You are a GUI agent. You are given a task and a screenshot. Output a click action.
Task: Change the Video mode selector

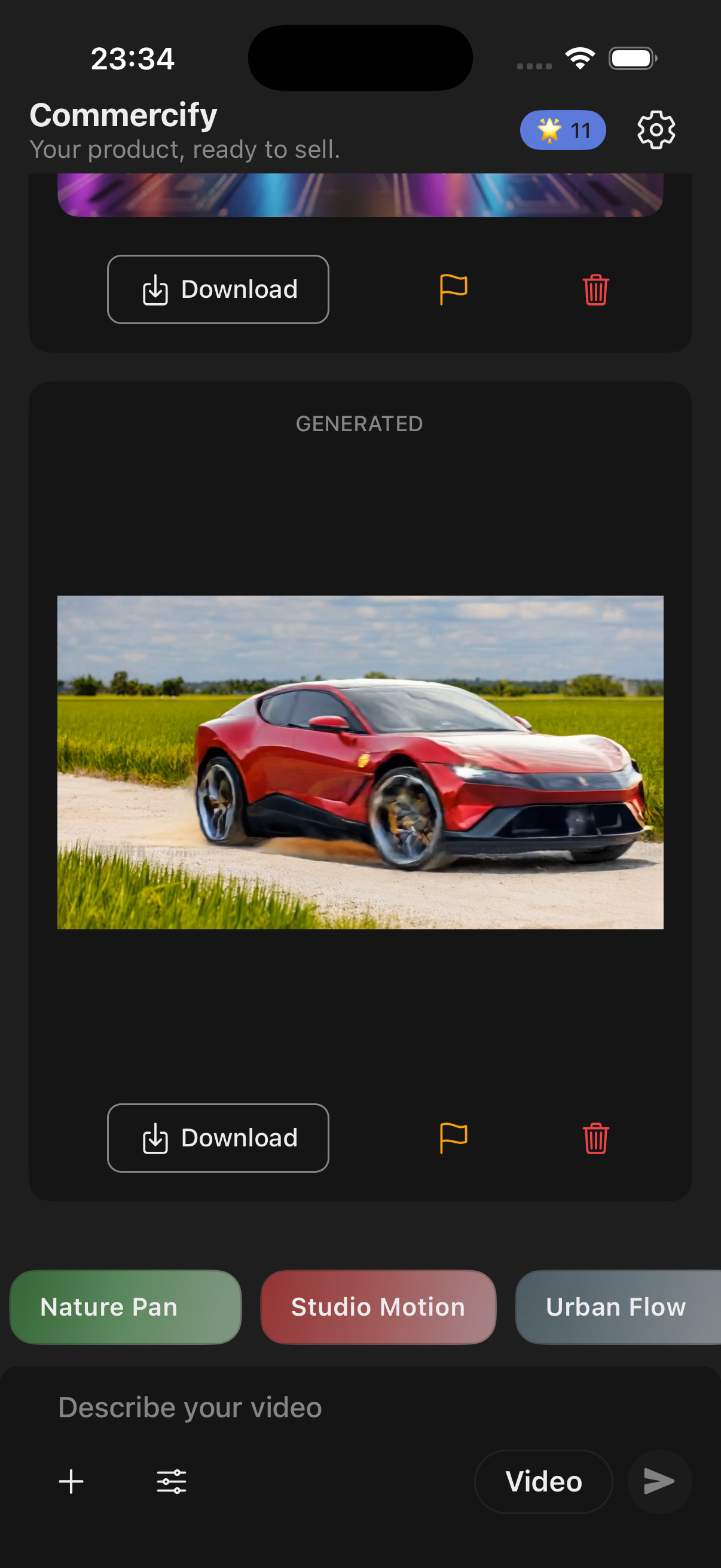coord(543,1481)
